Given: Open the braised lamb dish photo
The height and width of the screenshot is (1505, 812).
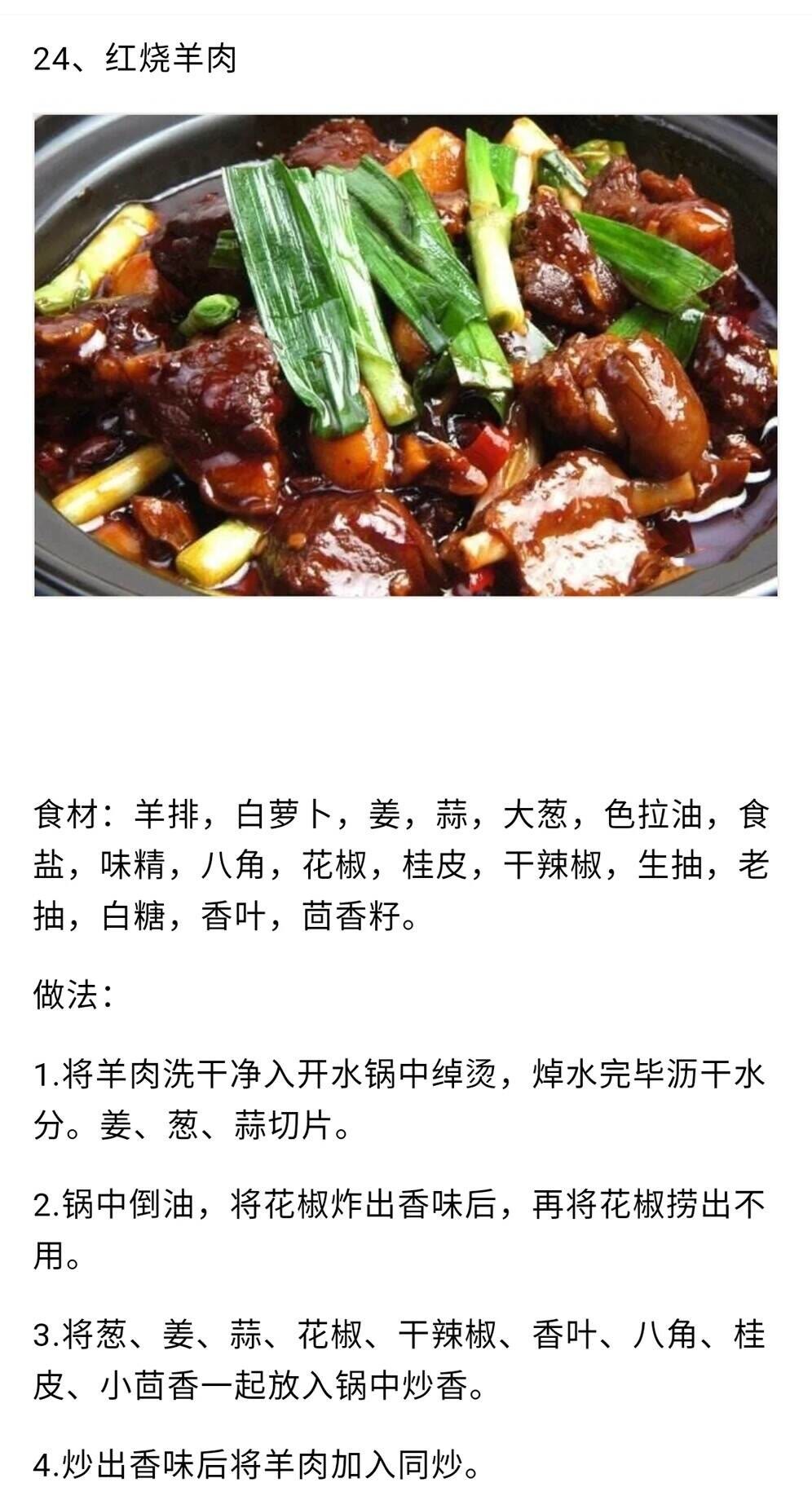Looking at the screenshot, I should point(405,355).
